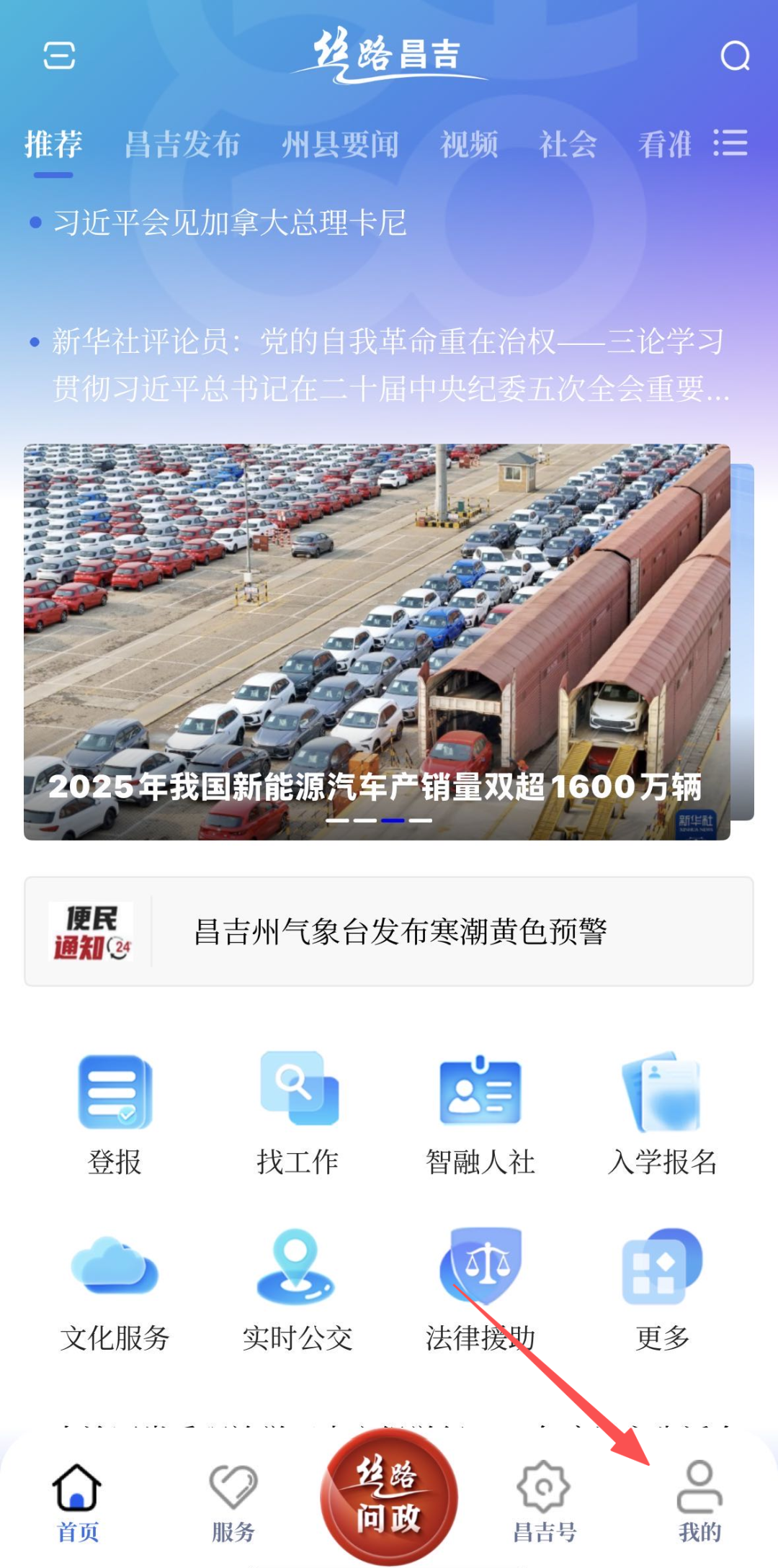The width and height of the screenshot is (778, 1568).
Task: Open the search icon in the header
Action: 735,56
